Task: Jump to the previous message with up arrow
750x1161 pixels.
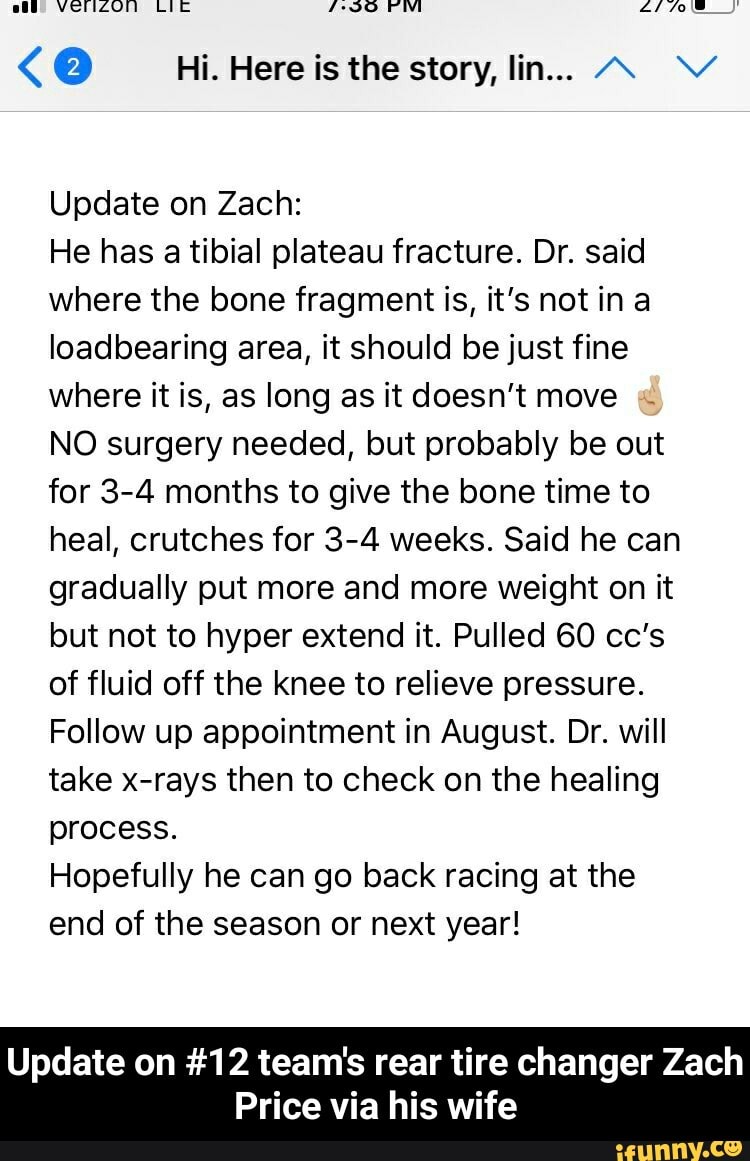Action: click(614, 70)
